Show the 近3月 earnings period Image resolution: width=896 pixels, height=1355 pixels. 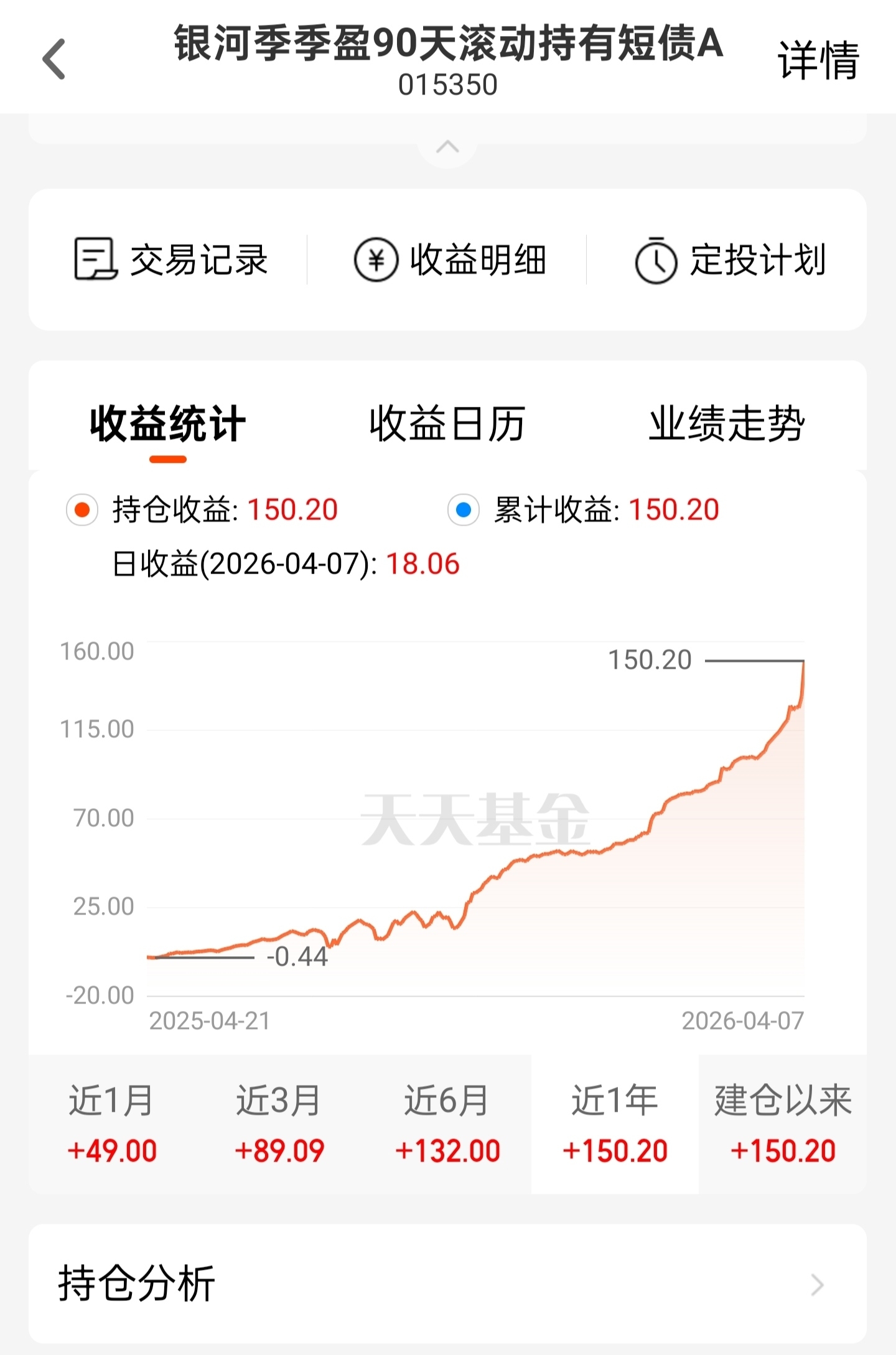pos(279,1124)
